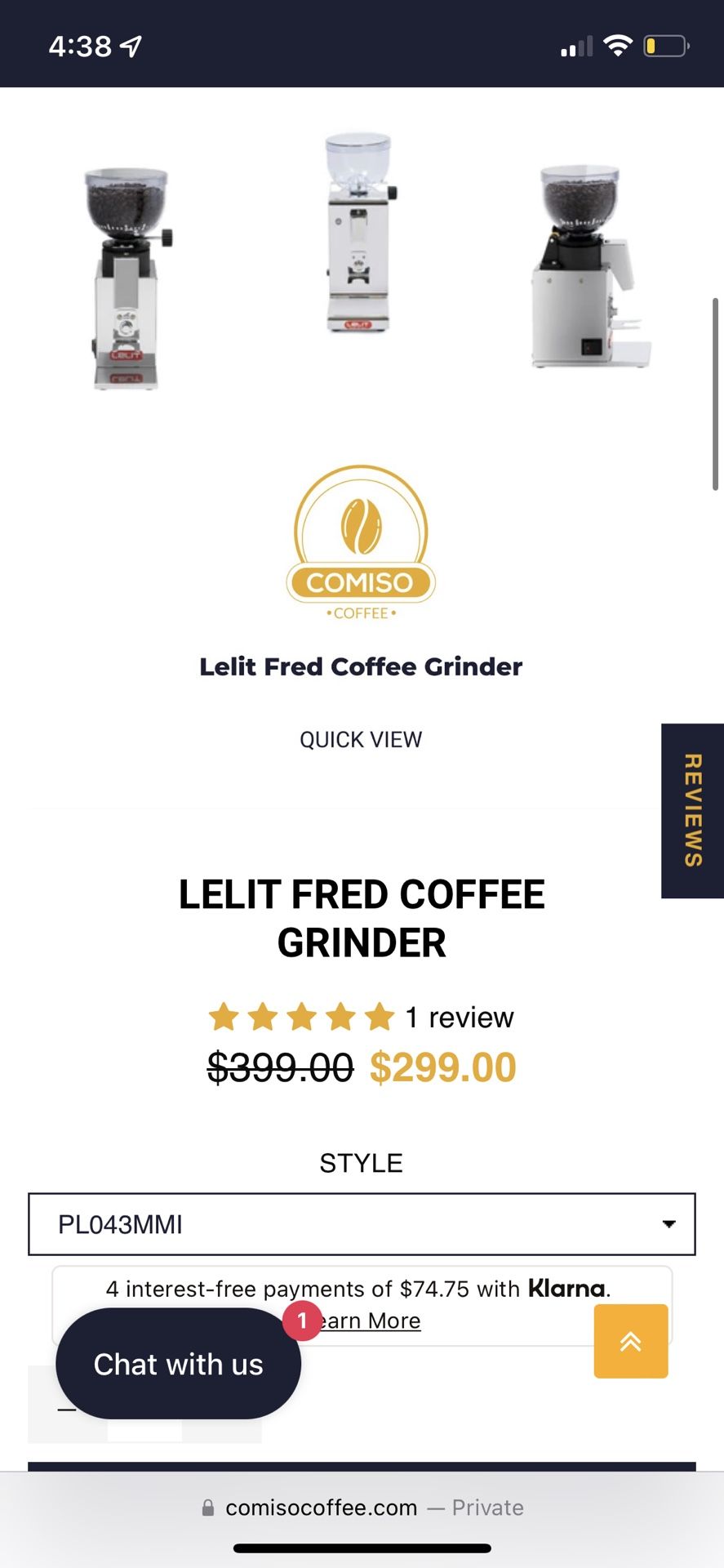The width and height of the screenshot is (724, 1568).
Task: View the first grinder thumbnail image
Action: [x=127, y=278]
